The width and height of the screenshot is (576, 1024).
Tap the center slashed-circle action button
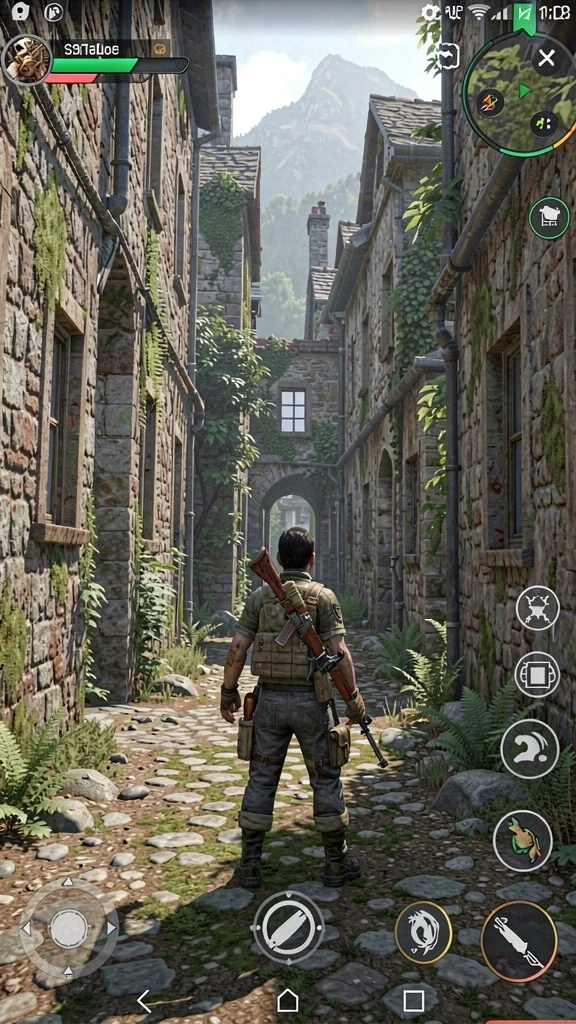point(288,927)
